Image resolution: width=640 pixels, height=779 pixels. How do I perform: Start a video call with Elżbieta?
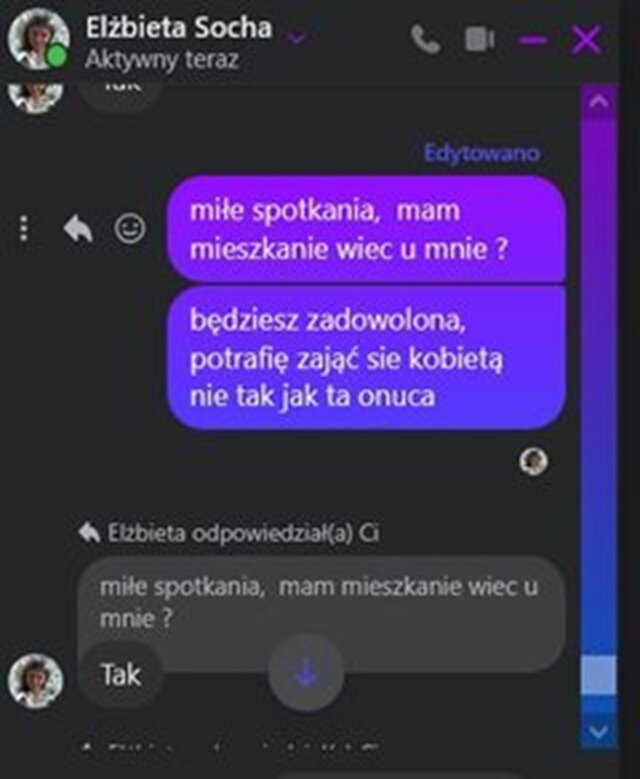(x=479, y=40)
